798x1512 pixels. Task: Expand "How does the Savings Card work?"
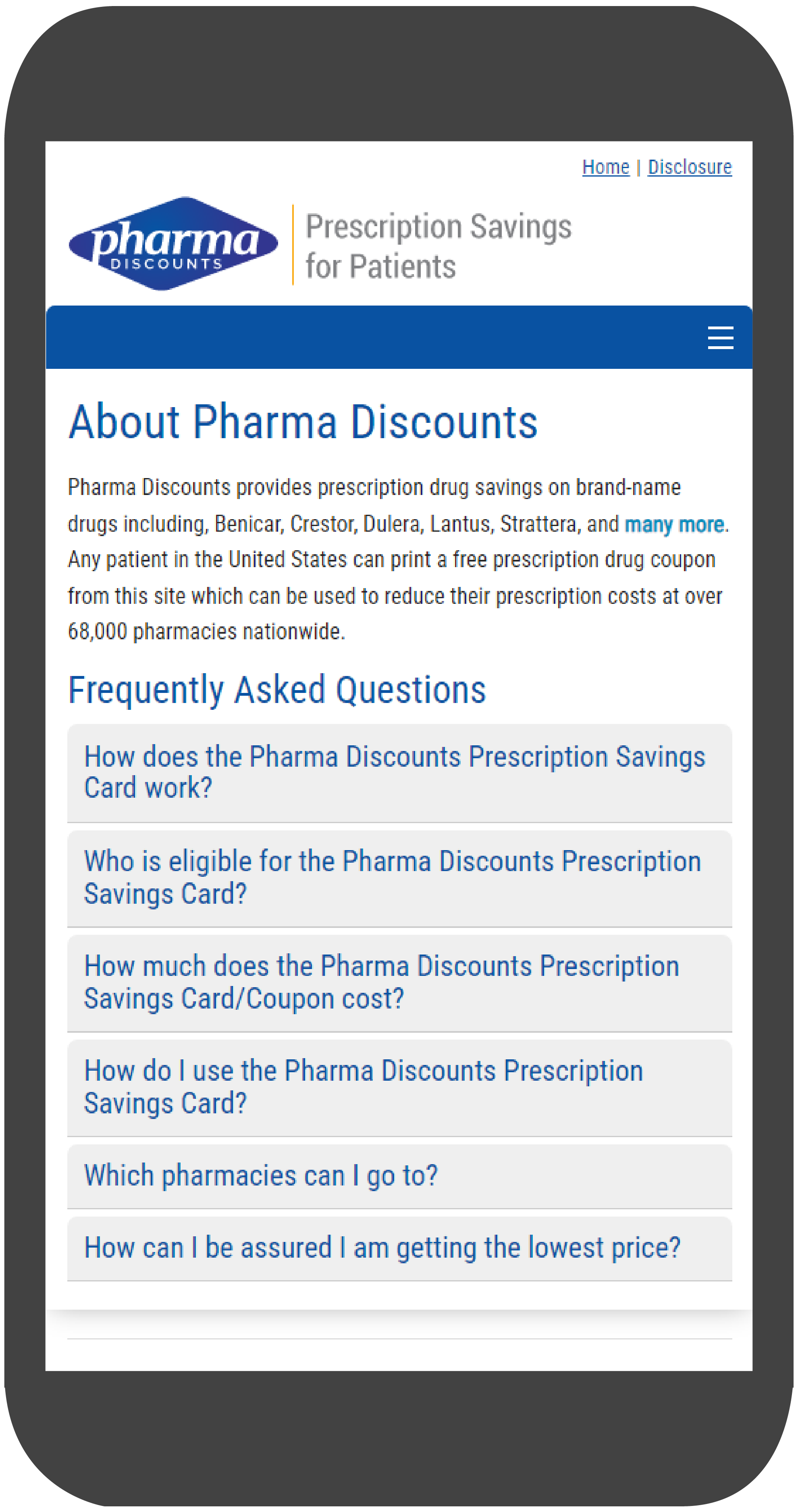(x=394, y=772)
